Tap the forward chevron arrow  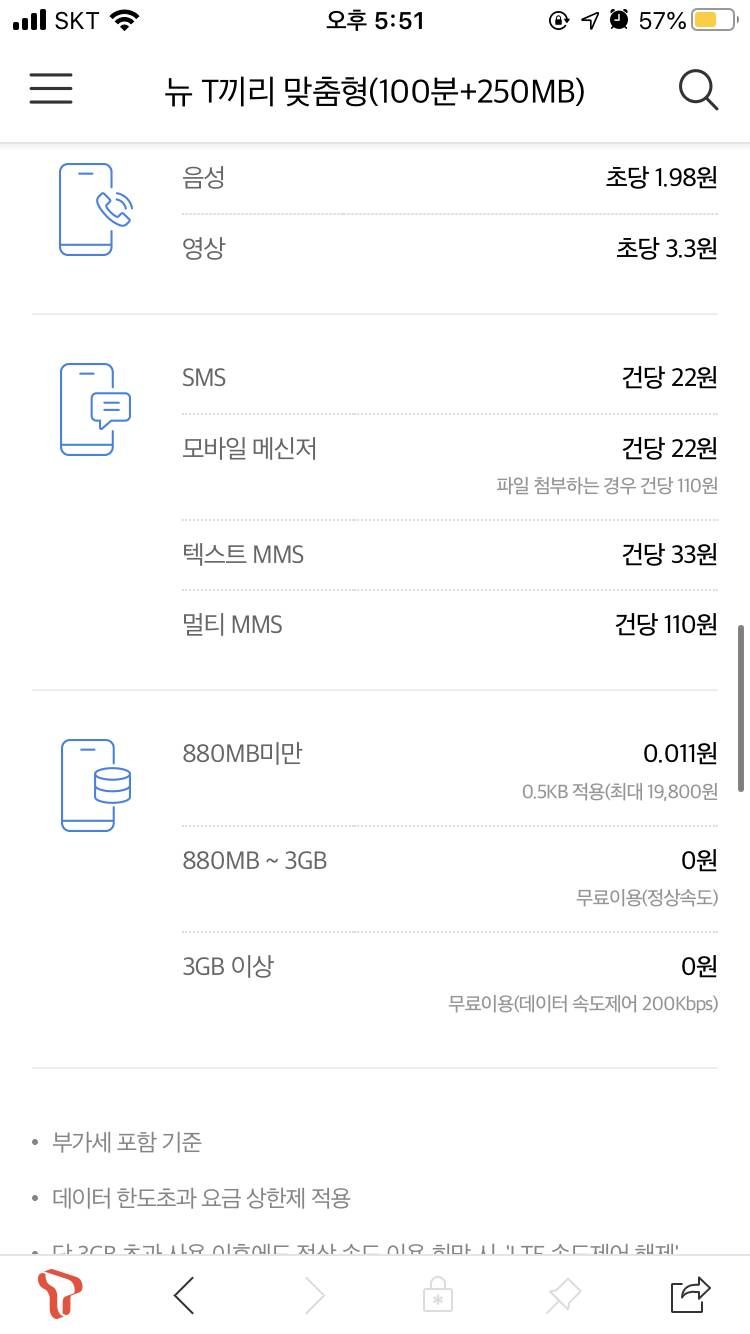pos(310,1294)
